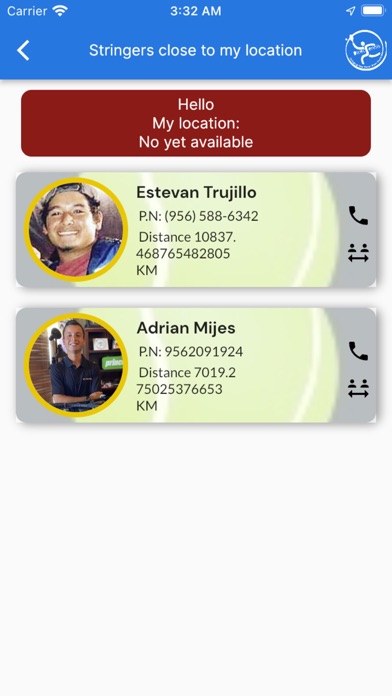Open Adrian Mijes's stringer card
The image size is (392, 696).
[196, 365]
